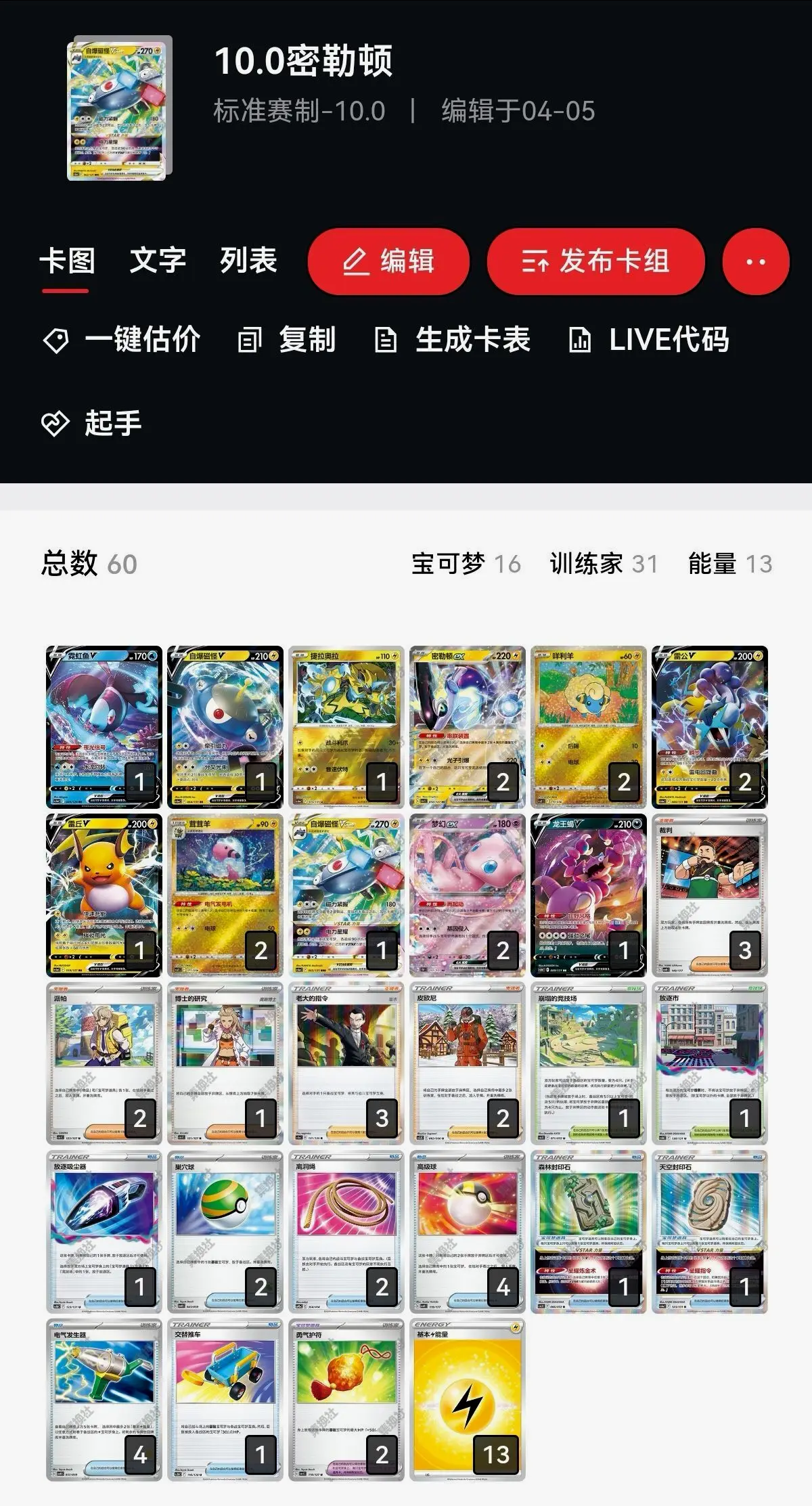This screenshot has height=1506, width=812.
Task: View the 老大的指令 trainer card
Action: 346,1063
